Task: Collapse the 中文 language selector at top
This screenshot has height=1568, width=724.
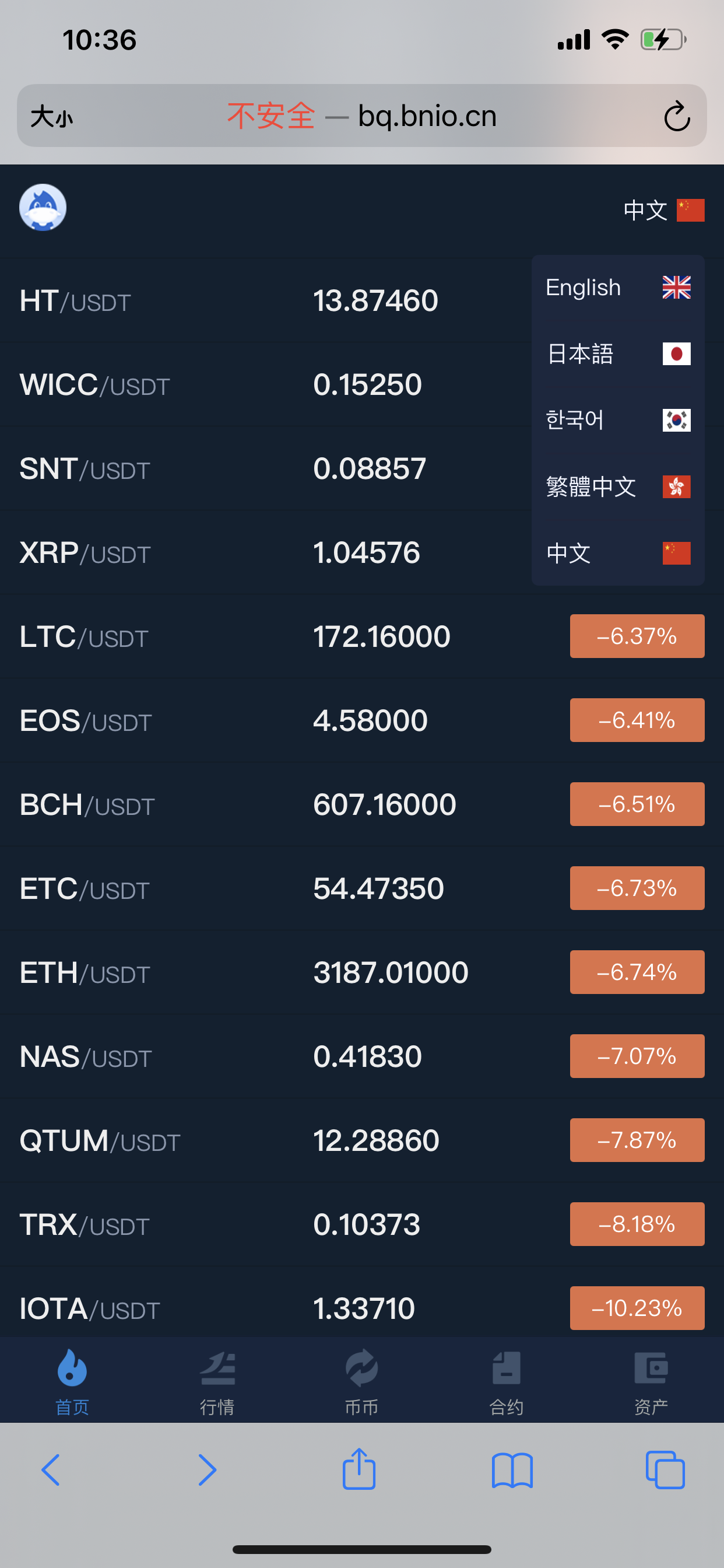Action: tap(663, 211)
